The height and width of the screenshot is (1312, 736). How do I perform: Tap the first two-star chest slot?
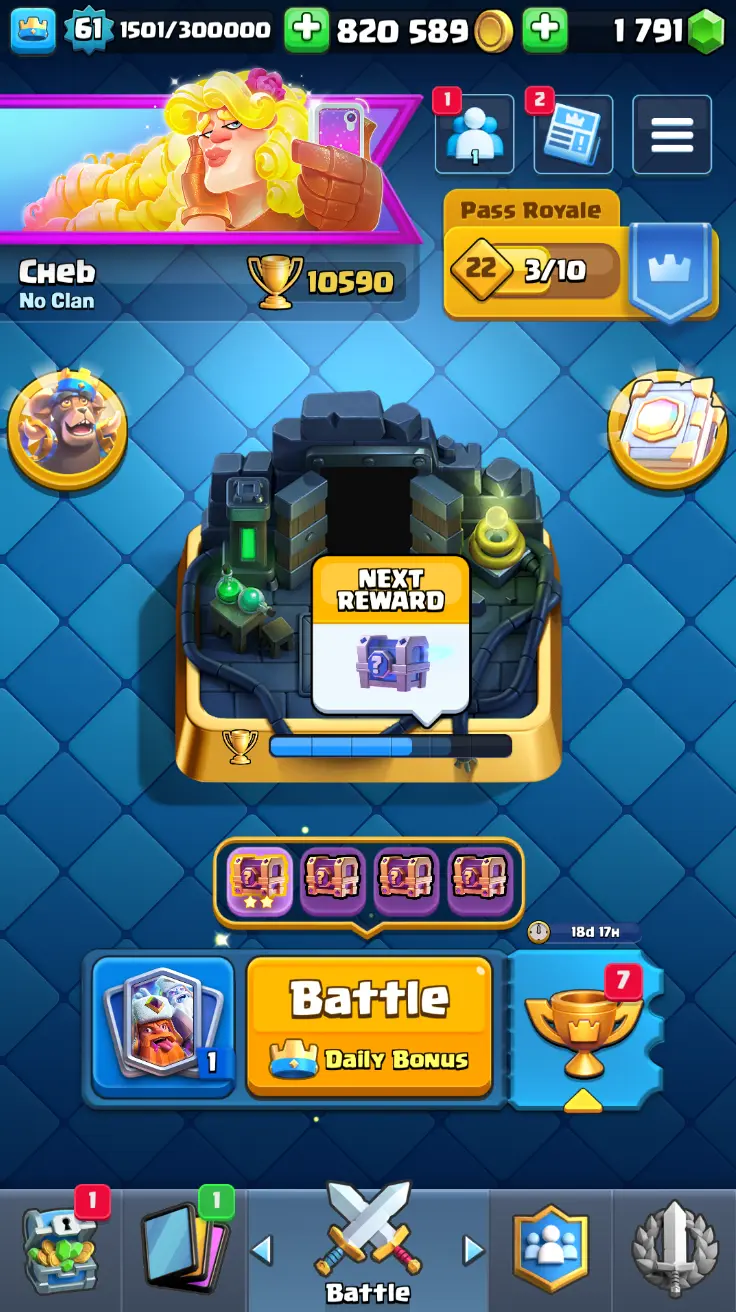pos(260,882)
